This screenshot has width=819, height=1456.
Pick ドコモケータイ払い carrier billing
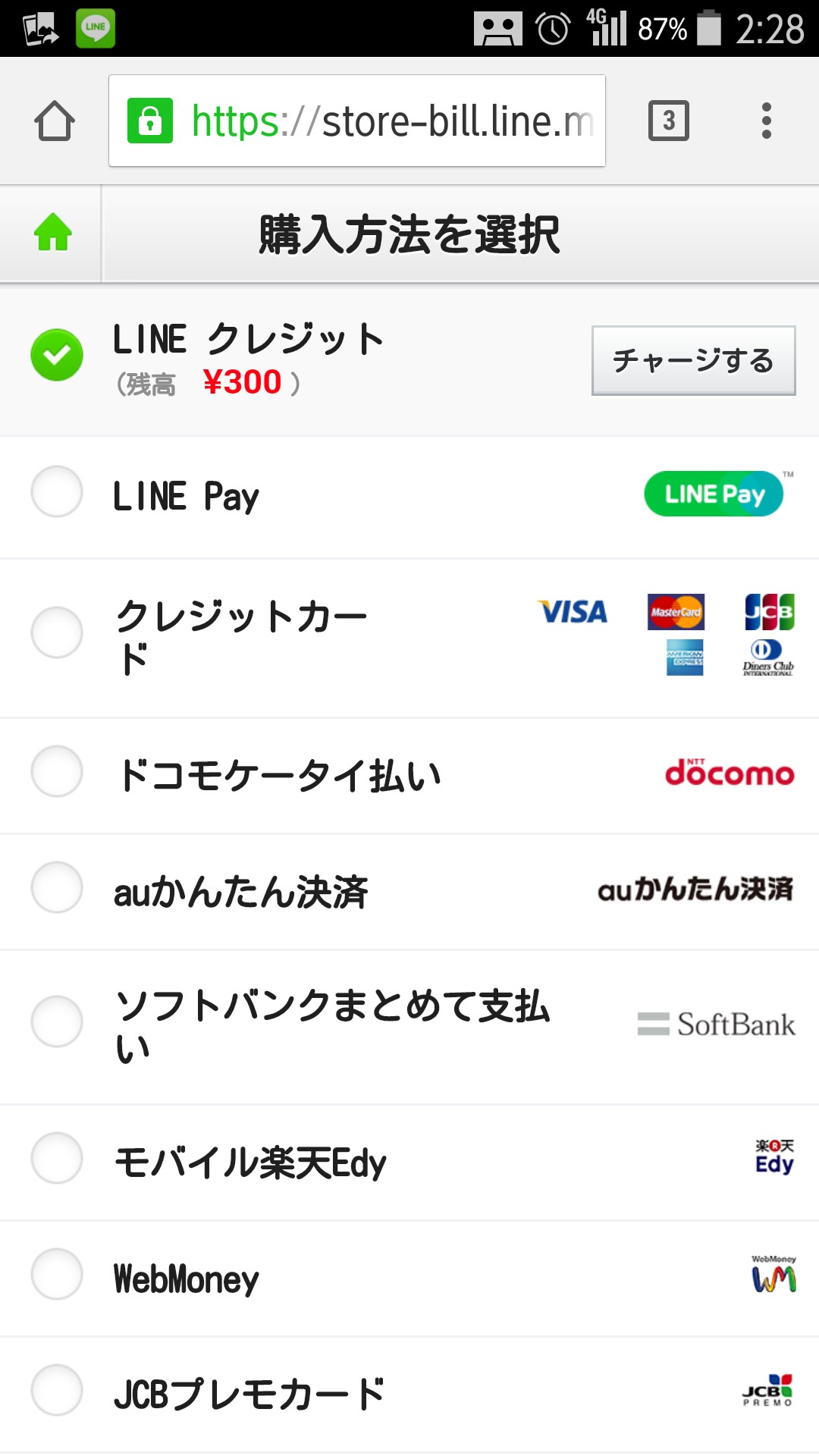pyautogui.click(x=57, y=771)
